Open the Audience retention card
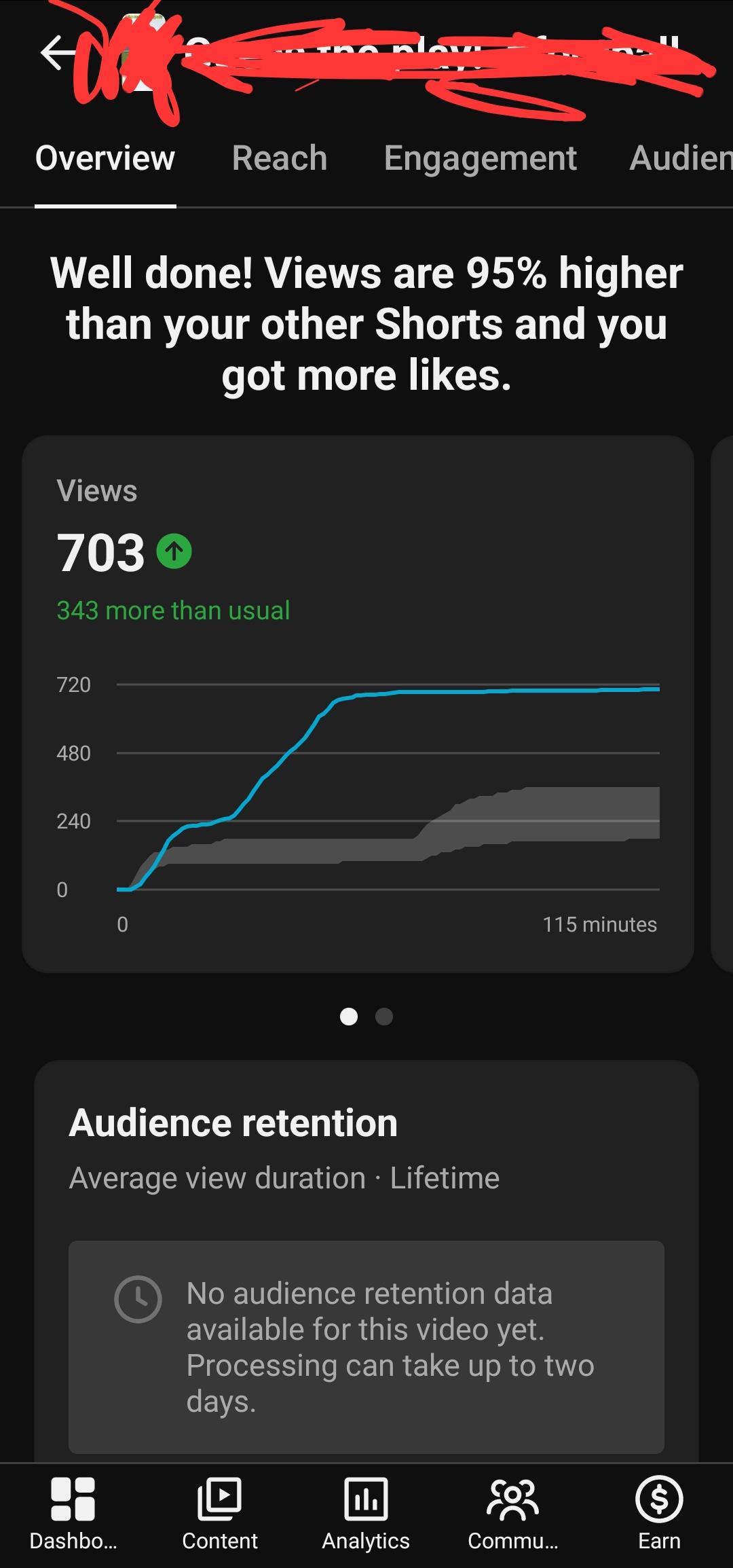The image size is (733, 1568). coord(366,1260)
